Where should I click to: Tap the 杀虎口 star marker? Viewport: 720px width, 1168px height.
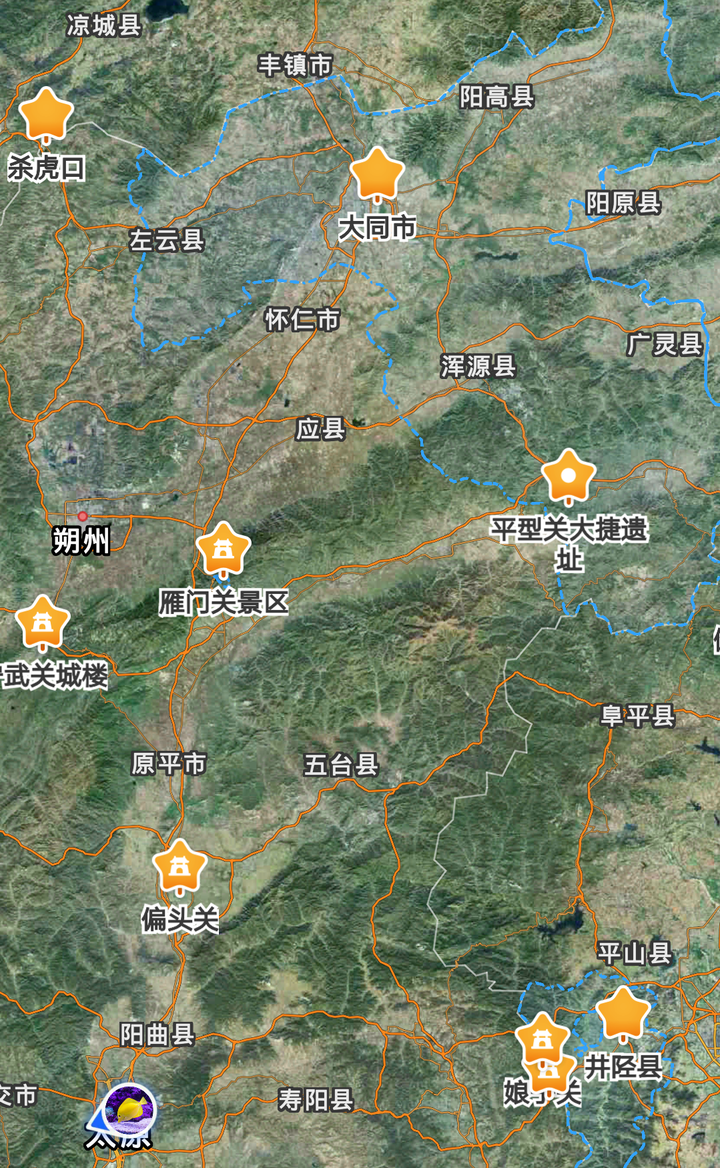[46, 115]
